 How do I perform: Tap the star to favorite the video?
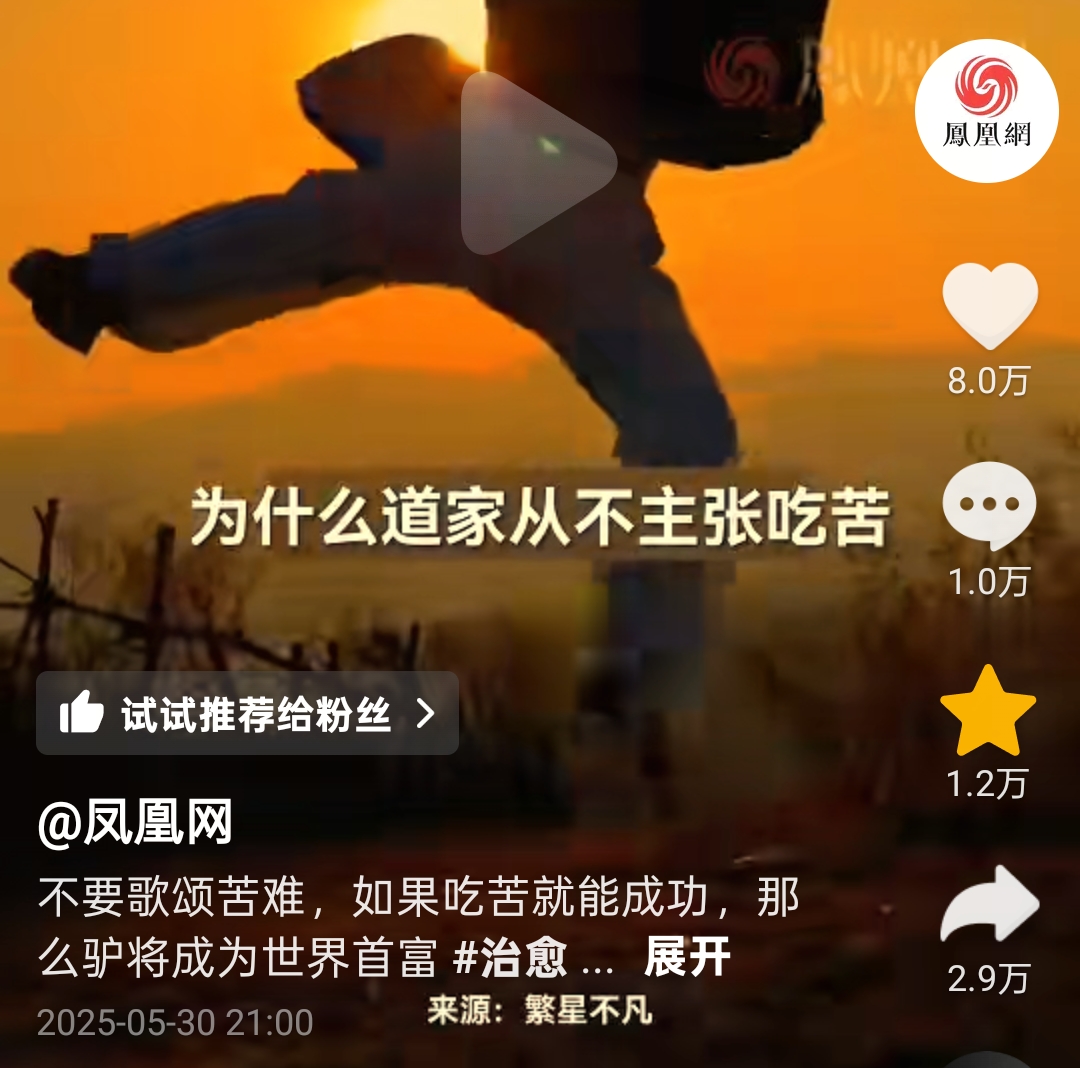(x=988, y=711)
